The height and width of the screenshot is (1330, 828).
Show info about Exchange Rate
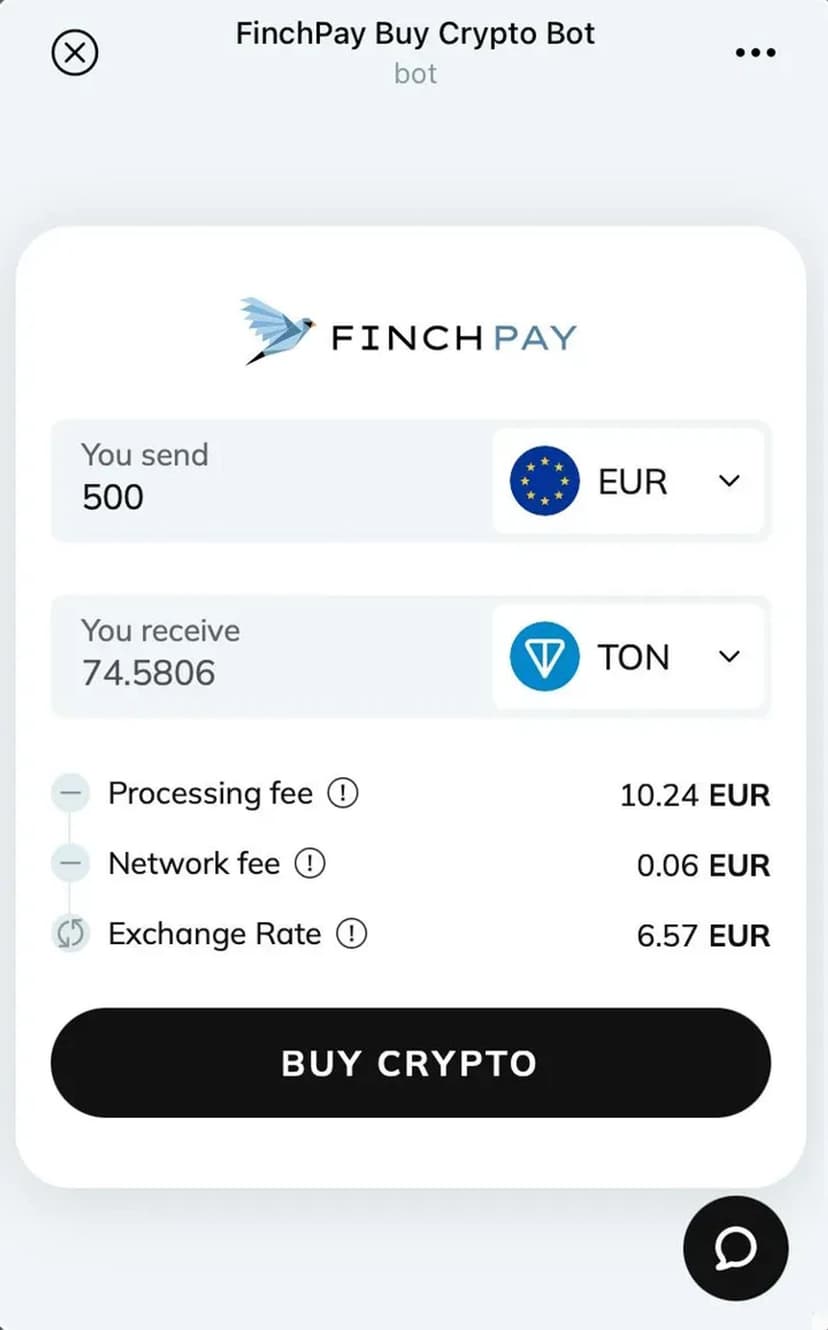click(x=351, y=934)
